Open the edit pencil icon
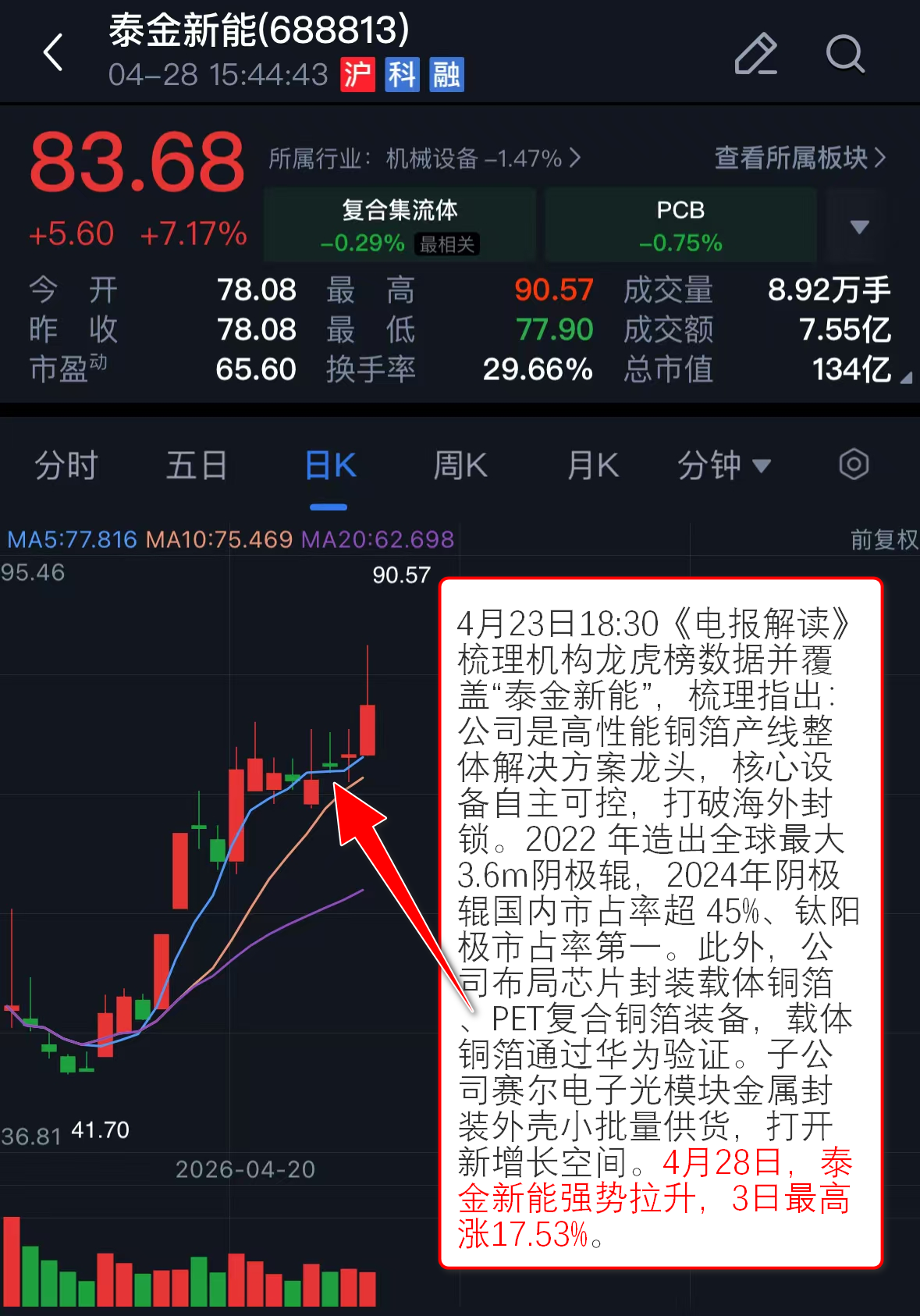 (x=755, y=54)
